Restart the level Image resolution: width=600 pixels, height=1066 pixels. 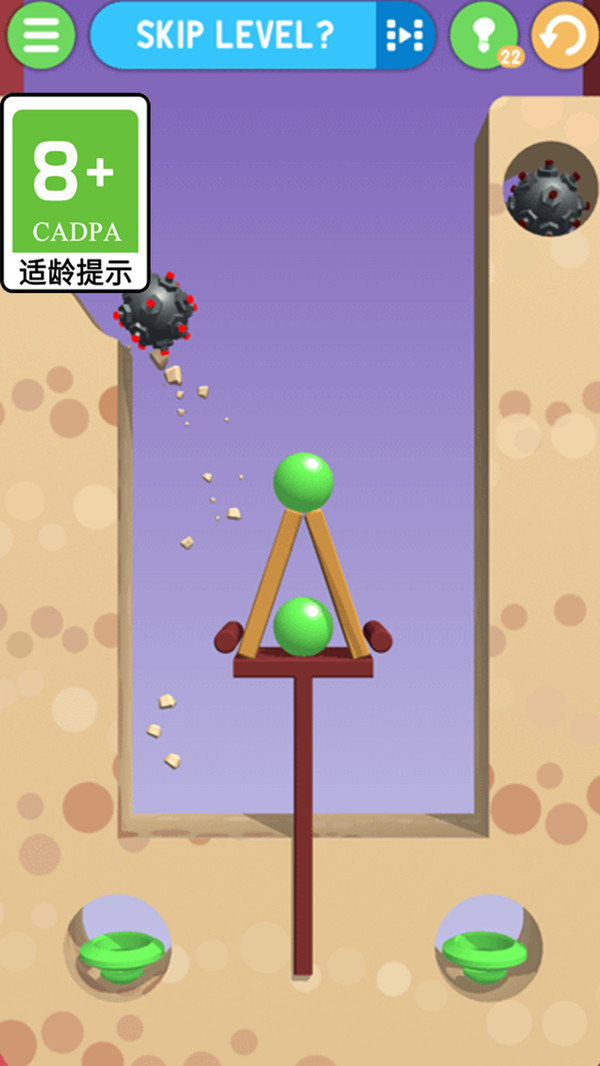coord(564,36)
